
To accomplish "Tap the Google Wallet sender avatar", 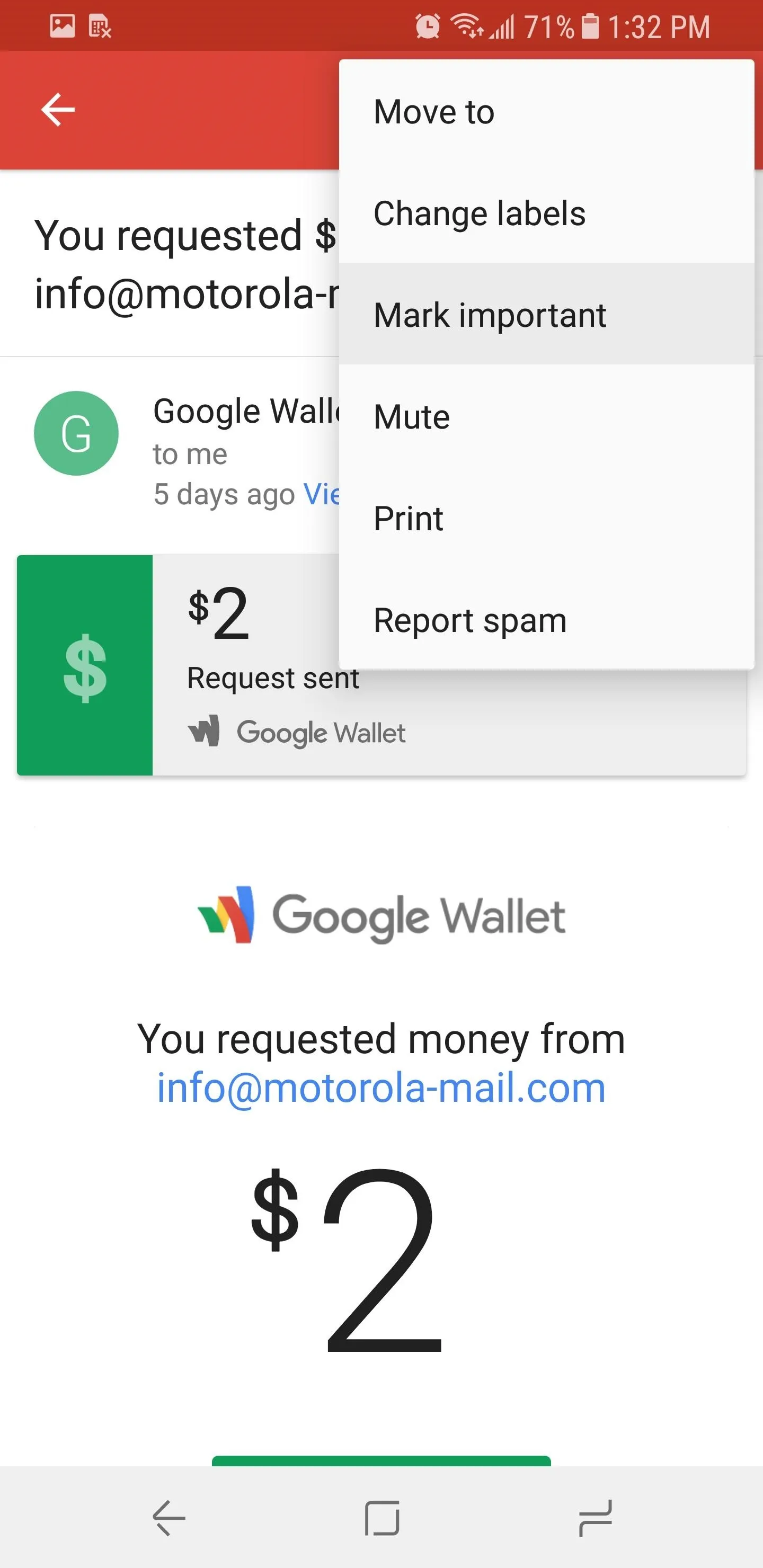I will tap(76, 433).
